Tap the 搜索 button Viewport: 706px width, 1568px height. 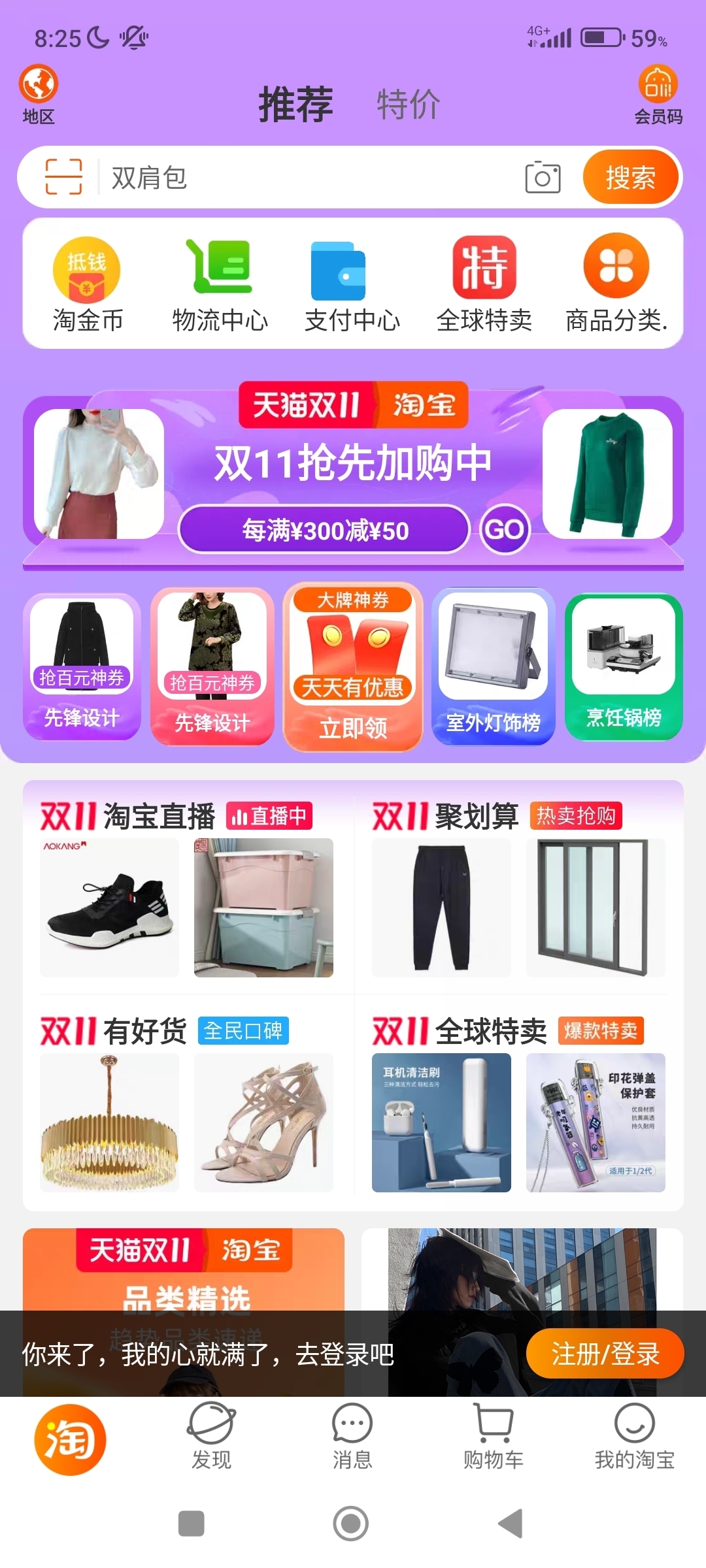coord(630,177)
